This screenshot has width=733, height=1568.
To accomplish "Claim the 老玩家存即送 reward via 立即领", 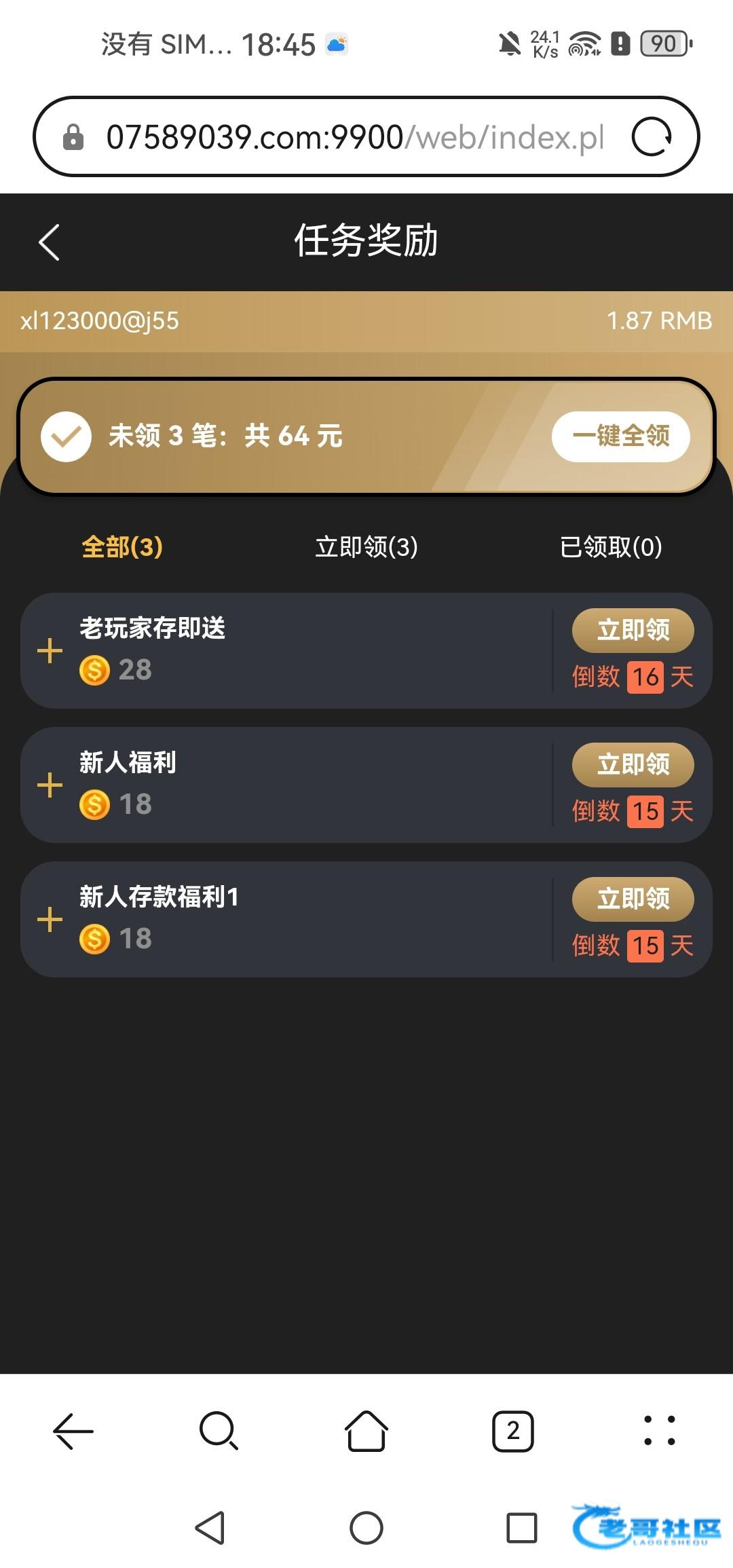I will pos(633,630).
